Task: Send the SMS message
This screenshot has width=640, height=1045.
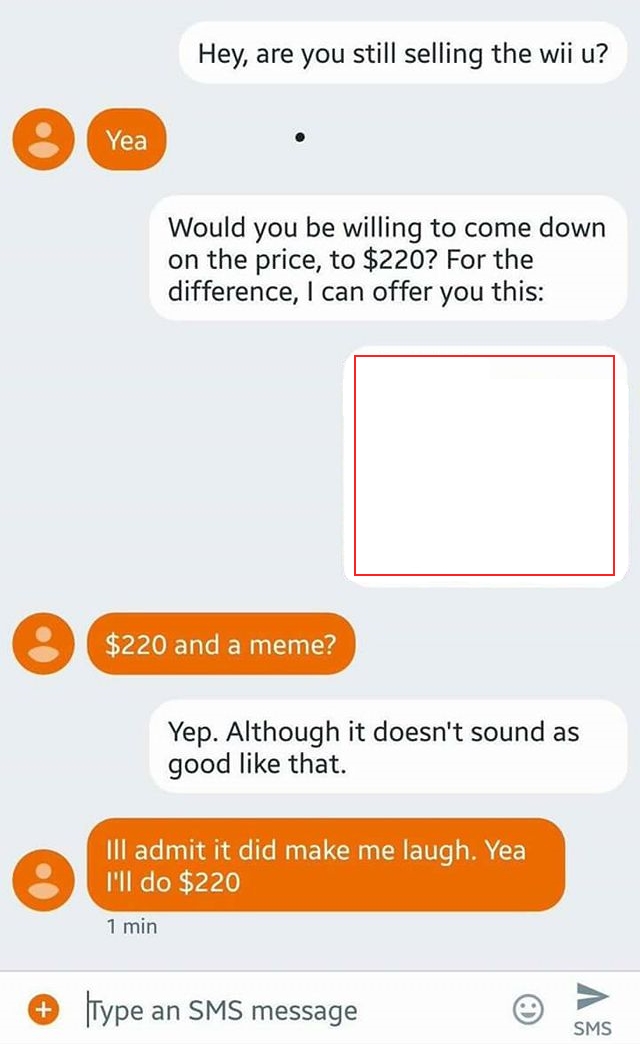Action: (x=592, y=1008)
